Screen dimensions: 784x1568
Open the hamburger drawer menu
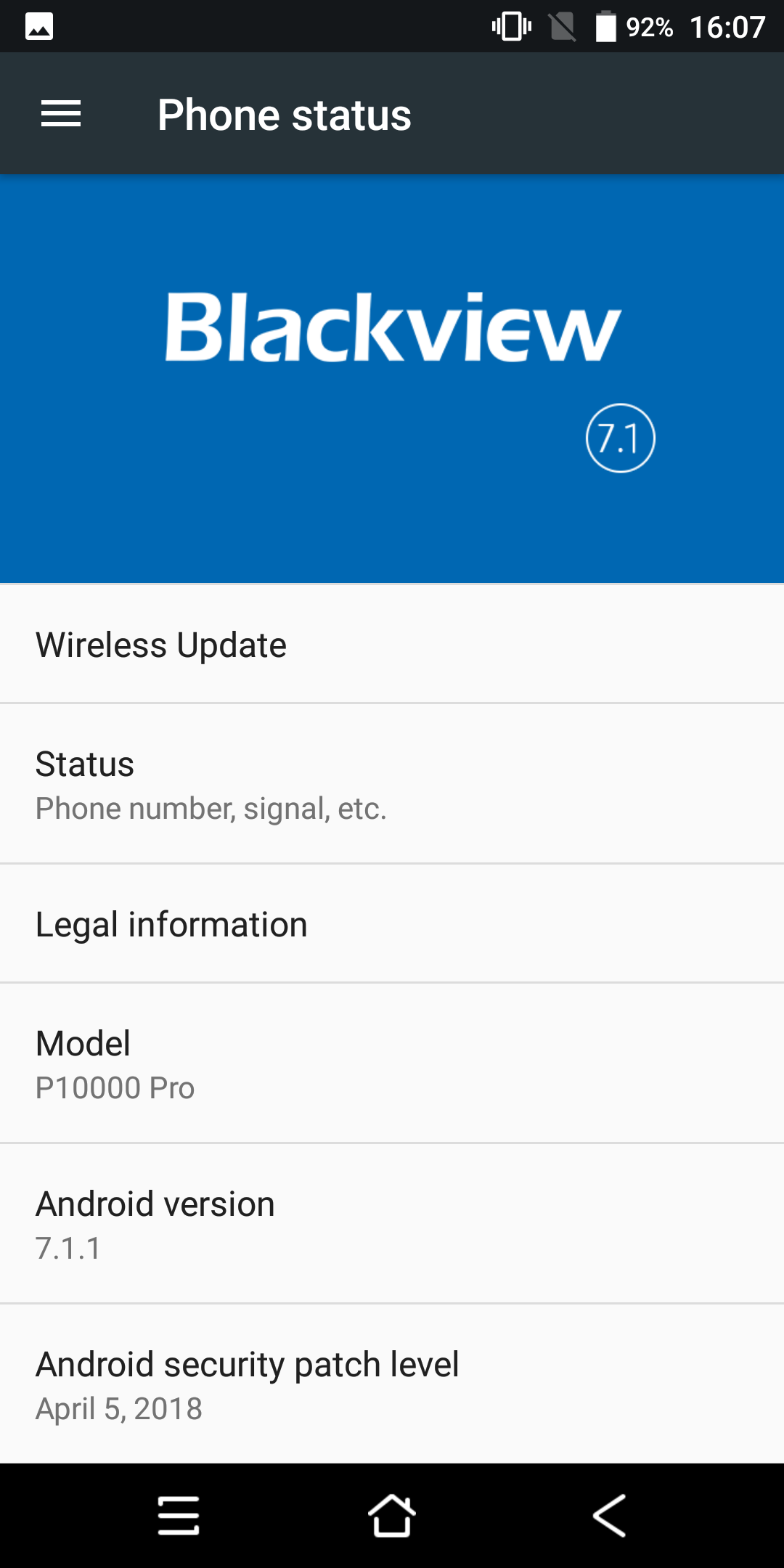pos(61,114)
